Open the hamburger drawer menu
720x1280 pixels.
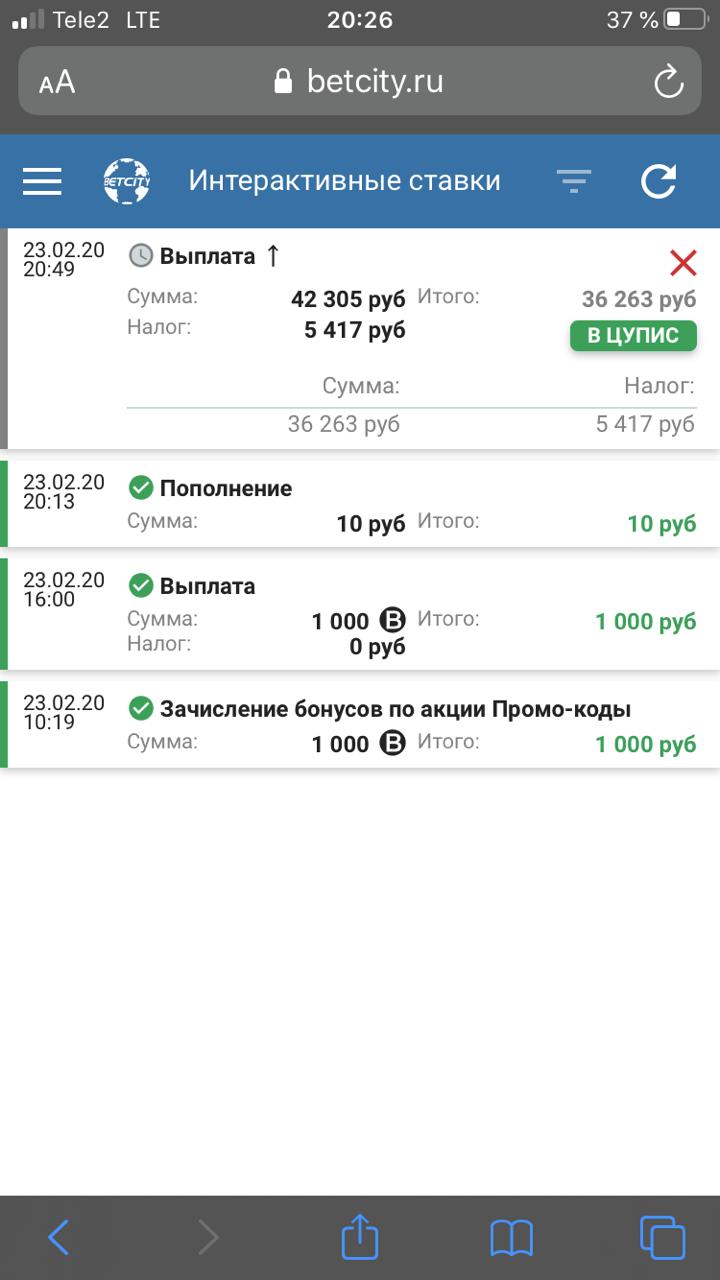[42, 181]
